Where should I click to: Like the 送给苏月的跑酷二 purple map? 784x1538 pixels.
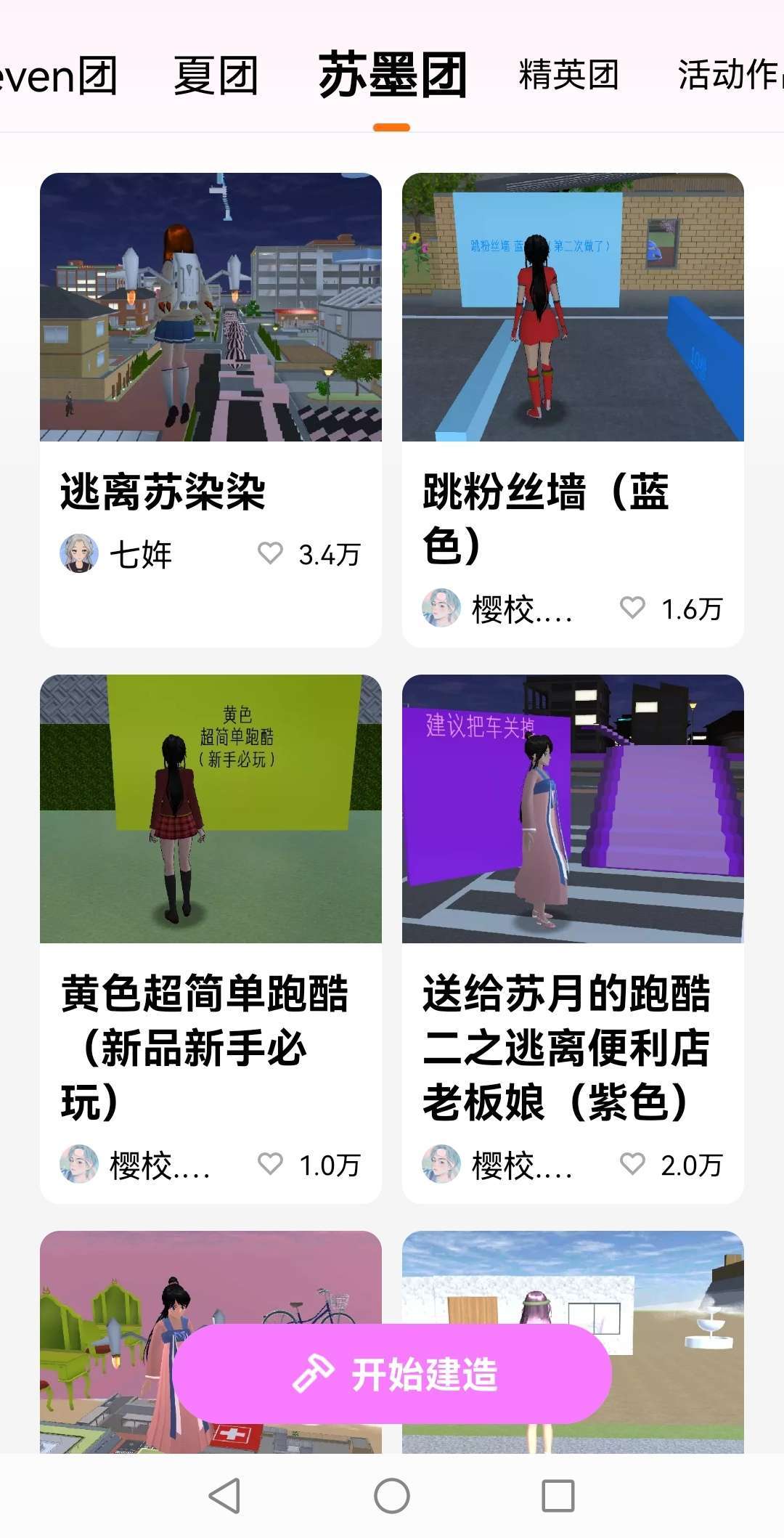632,1164
